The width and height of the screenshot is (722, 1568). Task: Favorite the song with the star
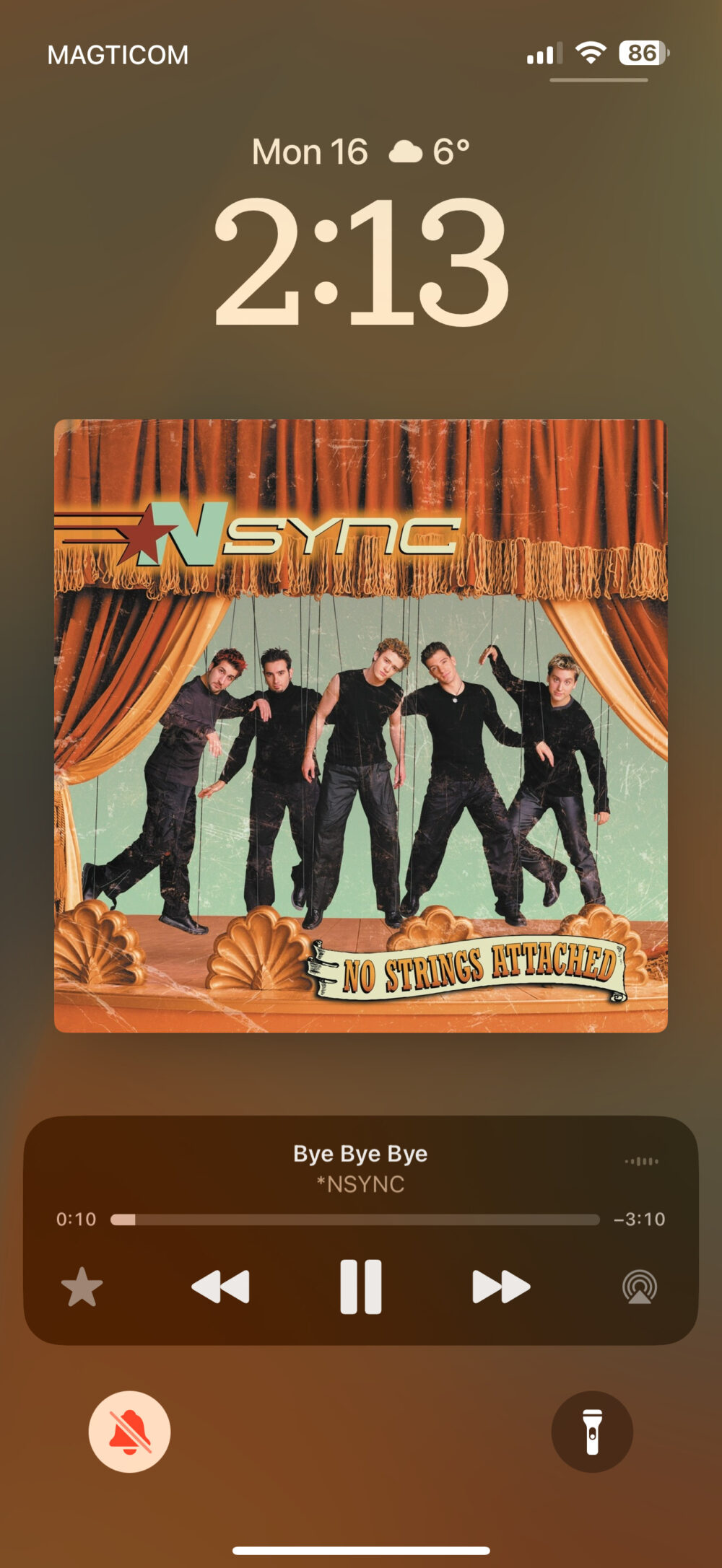82,1287
